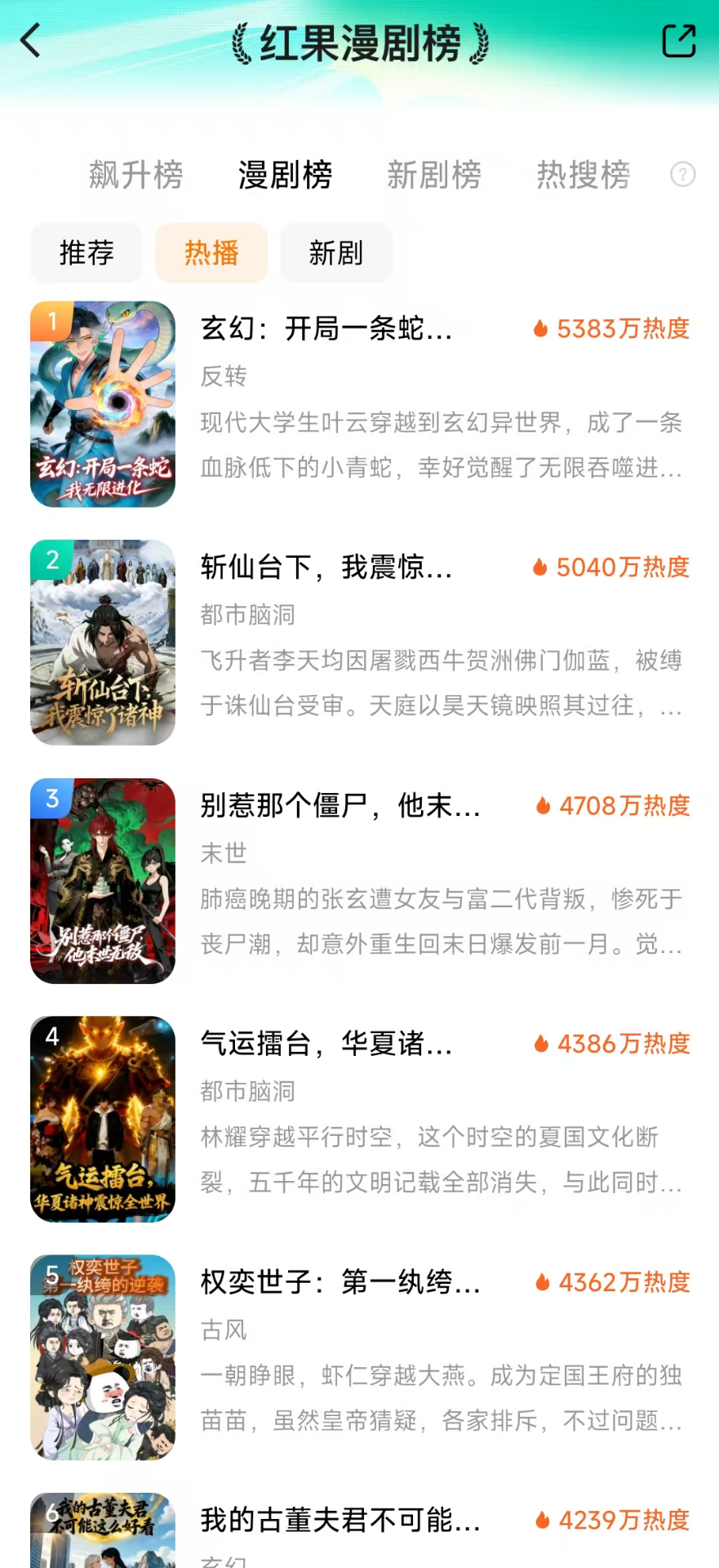Select the 漫剧榜 tab
This screenshot has height=1568, width=719.
pyautogui.click(x=286, y=175)
